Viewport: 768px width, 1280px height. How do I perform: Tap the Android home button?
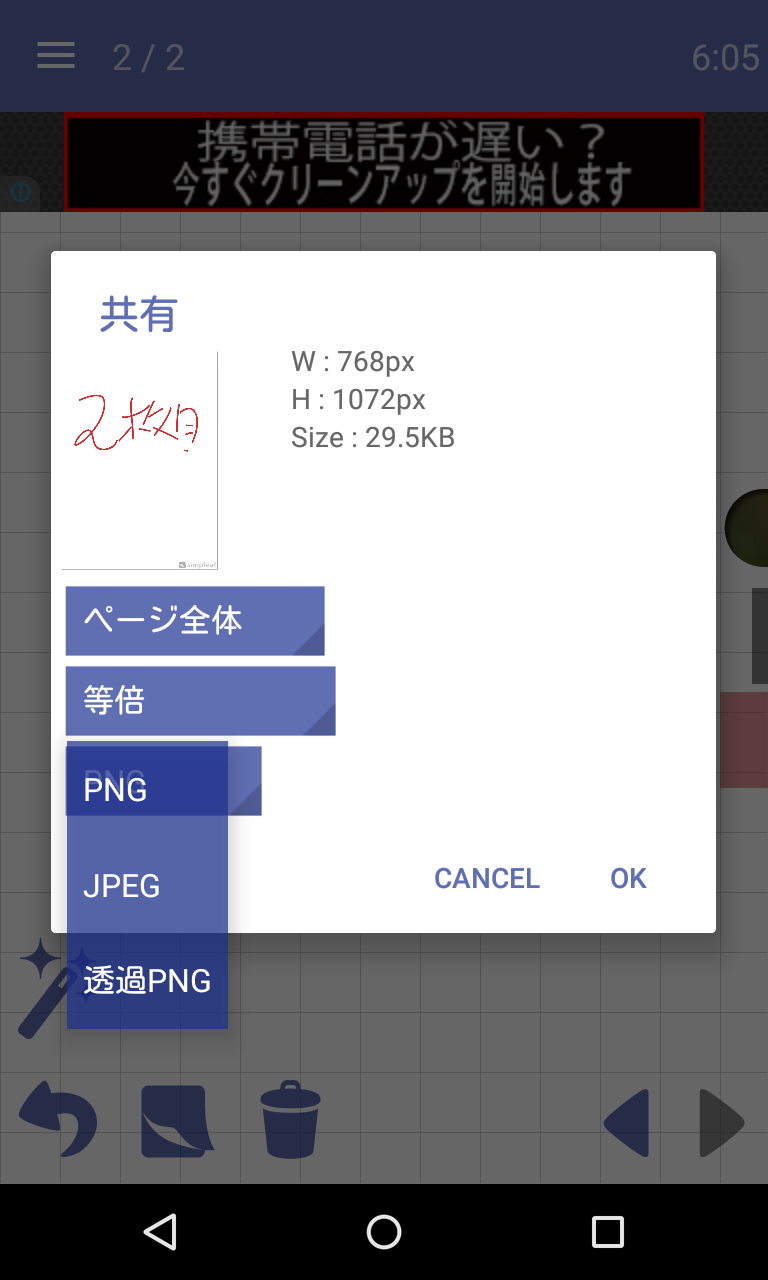coord(383,1234)
